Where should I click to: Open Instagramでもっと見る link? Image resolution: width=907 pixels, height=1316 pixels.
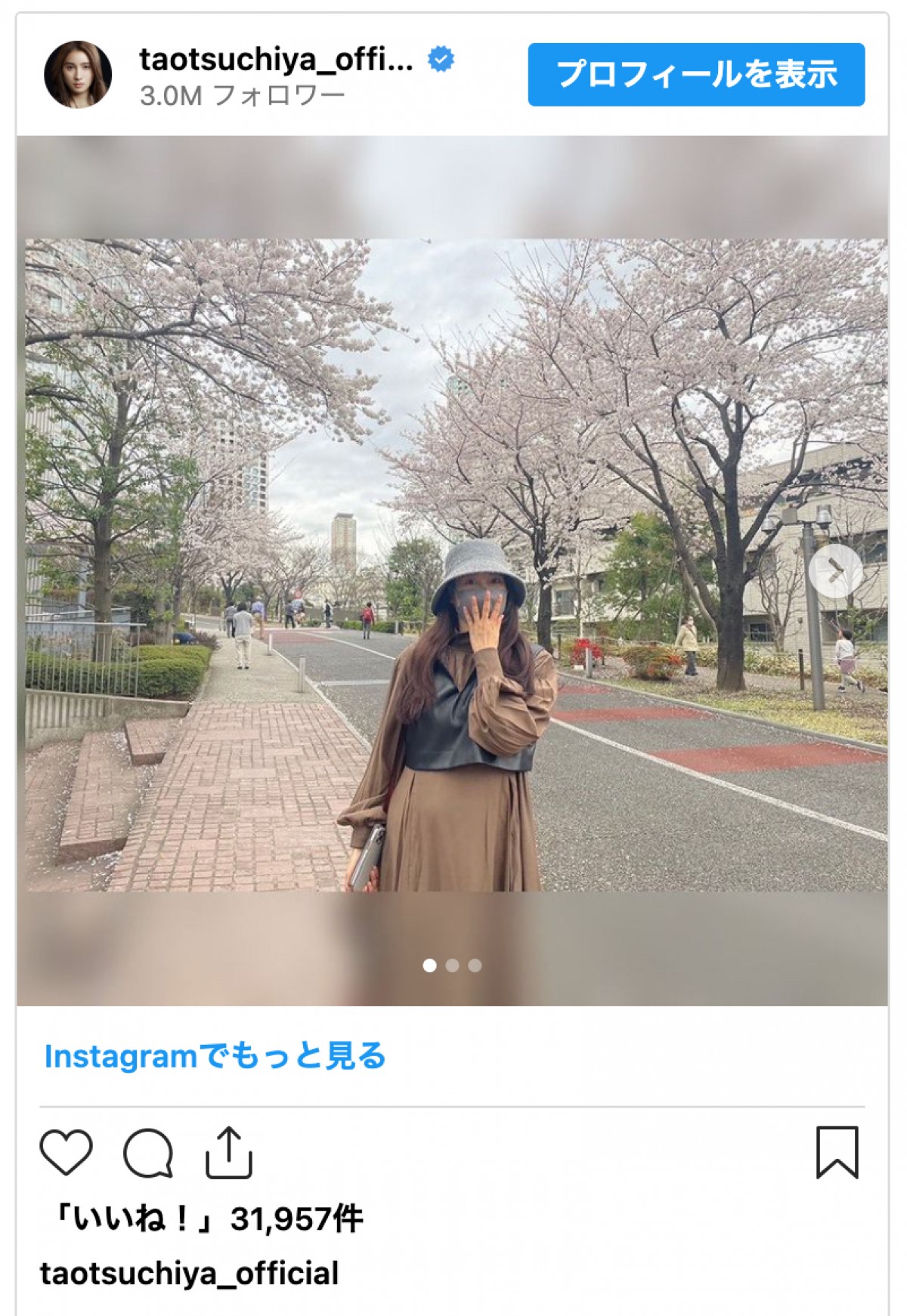[215, 1056]
